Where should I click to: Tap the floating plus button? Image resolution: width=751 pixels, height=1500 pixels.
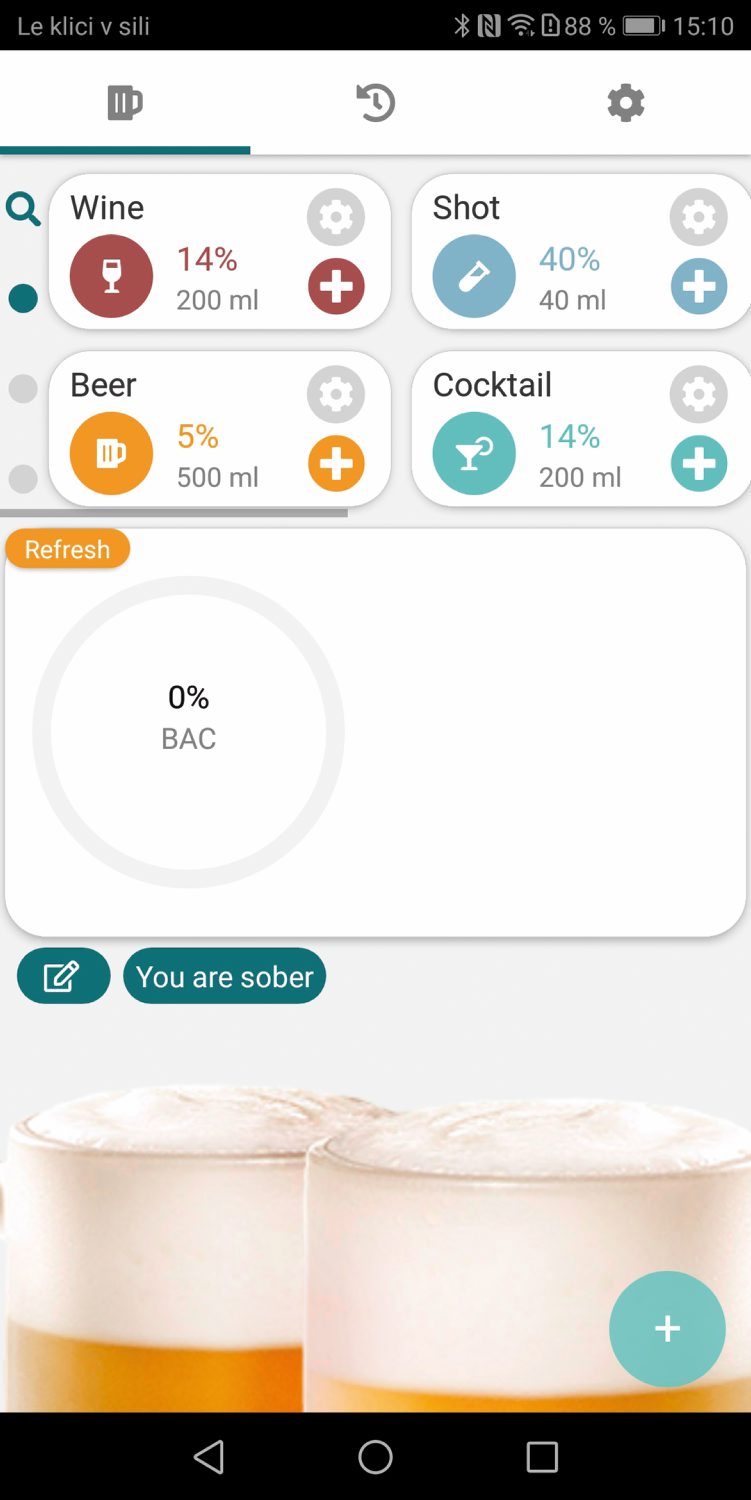pos(667,1328)
